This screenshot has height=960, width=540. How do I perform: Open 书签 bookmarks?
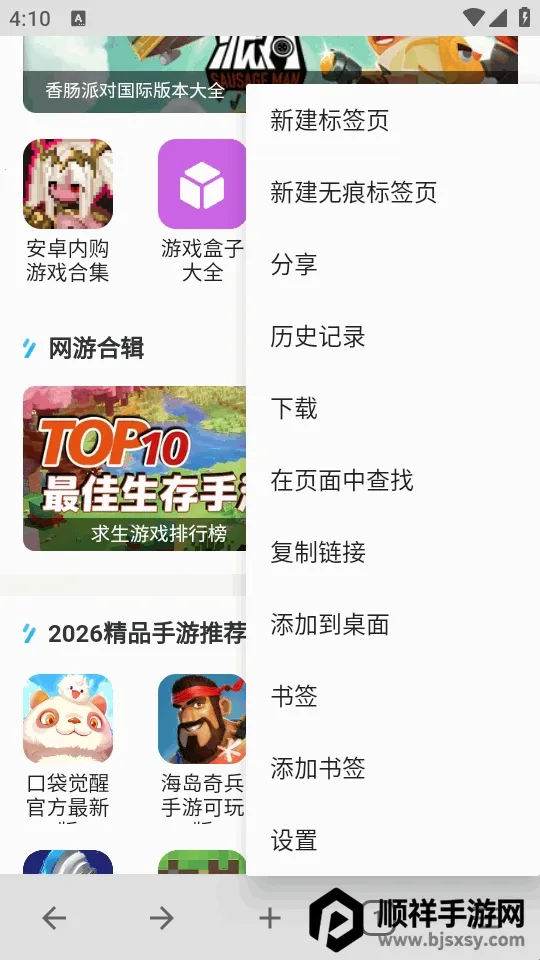[392, 696]
